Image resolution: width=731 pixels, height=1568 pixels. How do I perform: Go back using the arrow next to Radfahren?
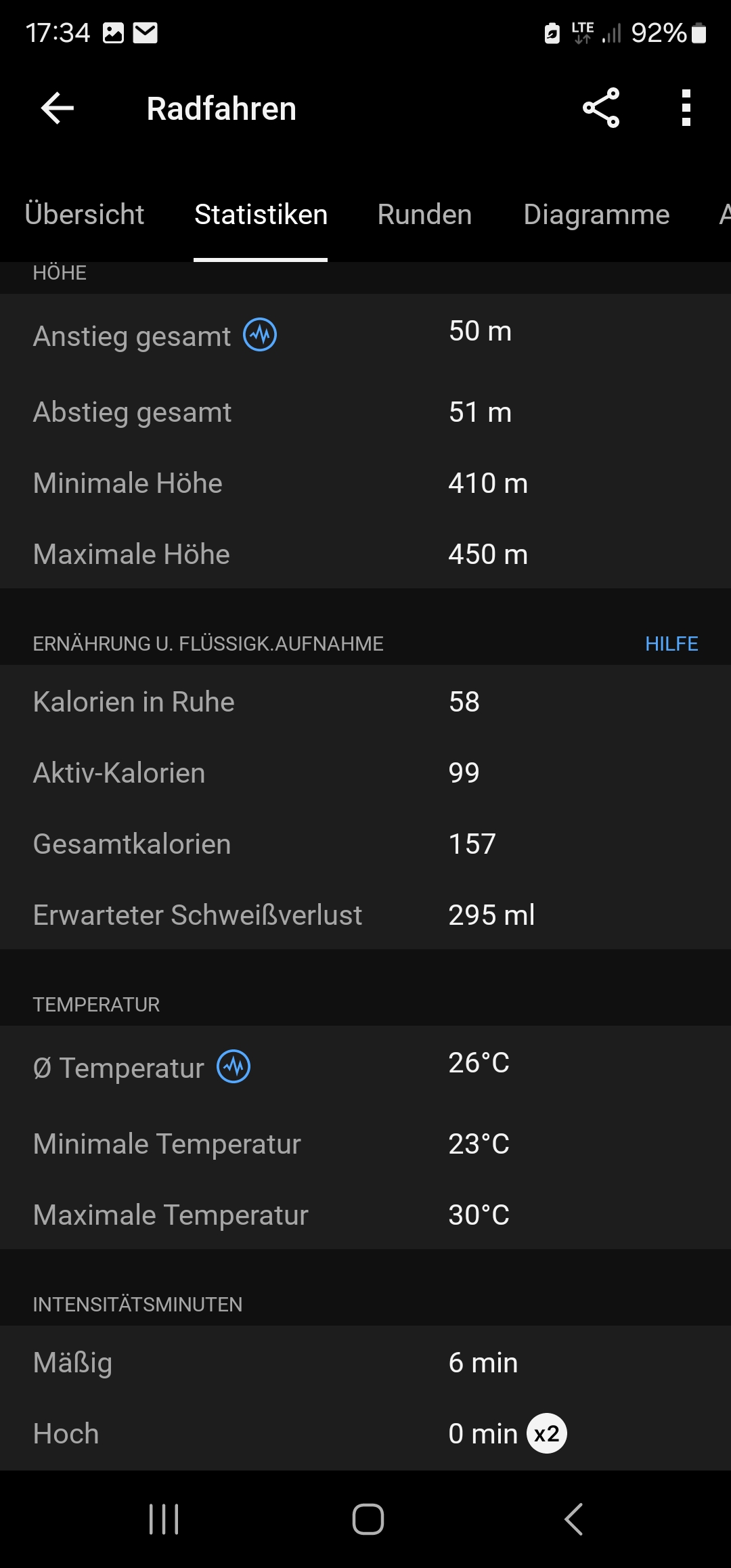tap(57, 108)
